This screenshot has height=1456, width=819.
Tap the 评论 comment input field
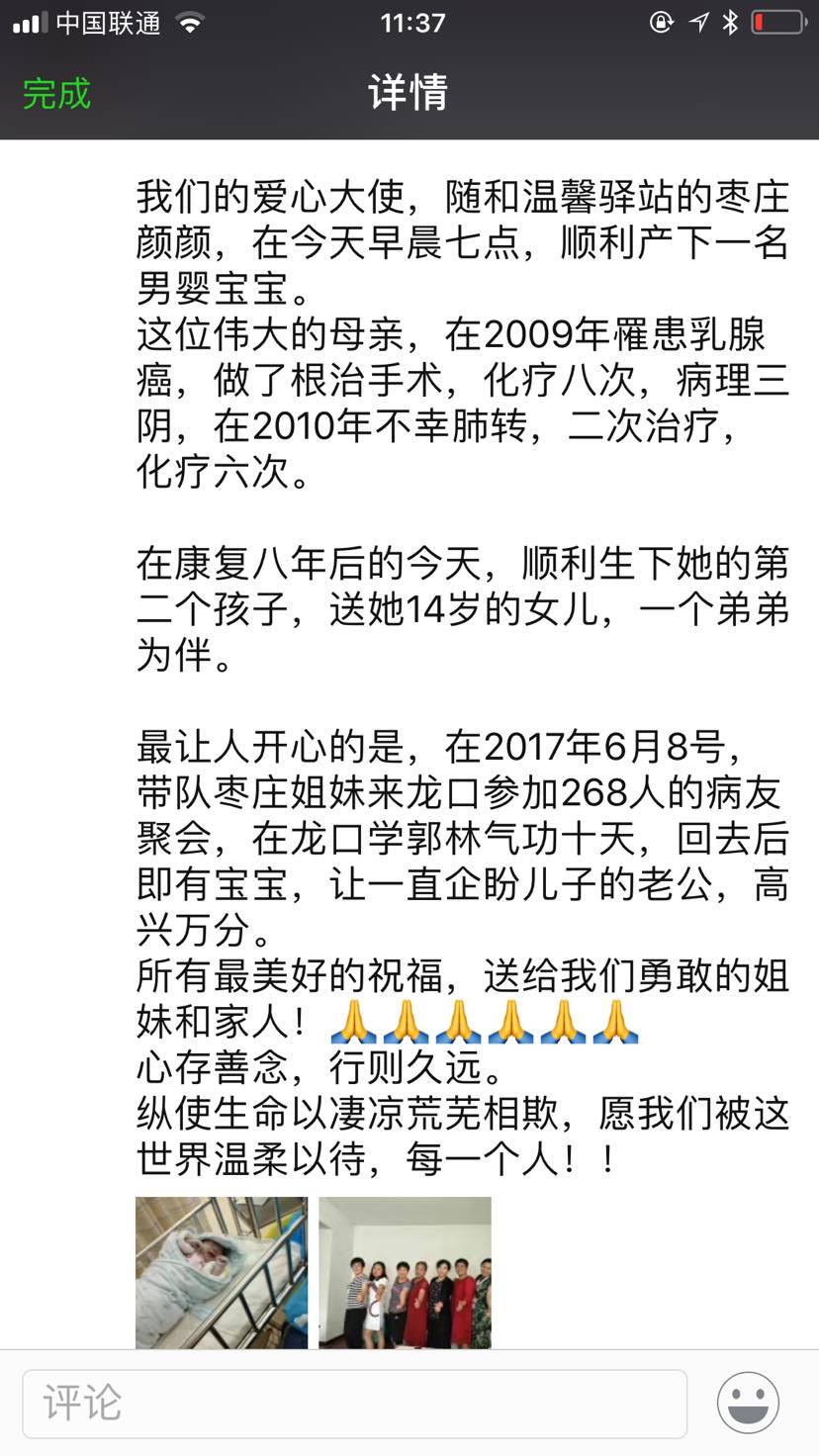[x=354, y=1403]
